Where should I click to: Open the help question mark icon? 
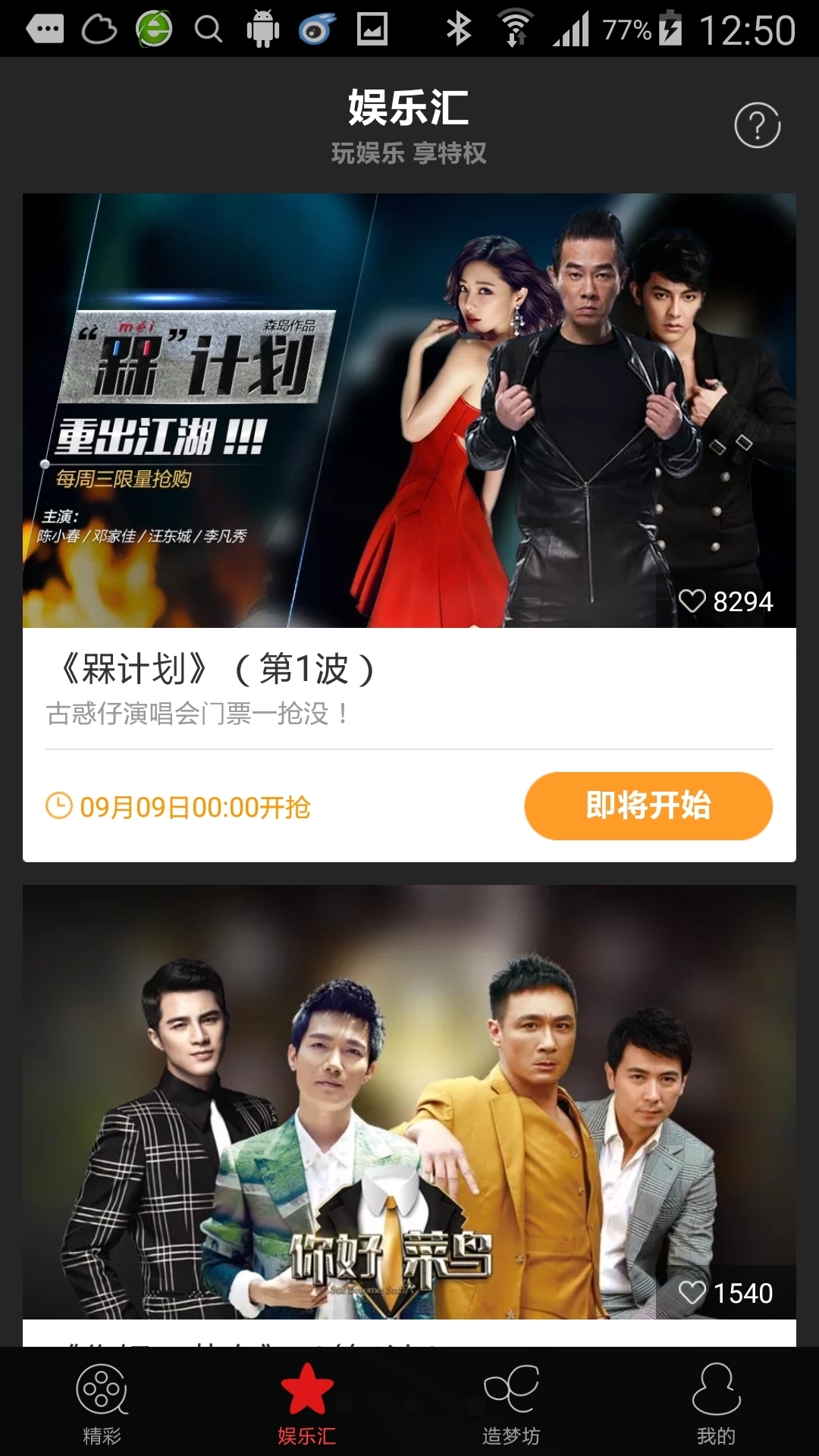pyautogui.click(x=757, y=125)
